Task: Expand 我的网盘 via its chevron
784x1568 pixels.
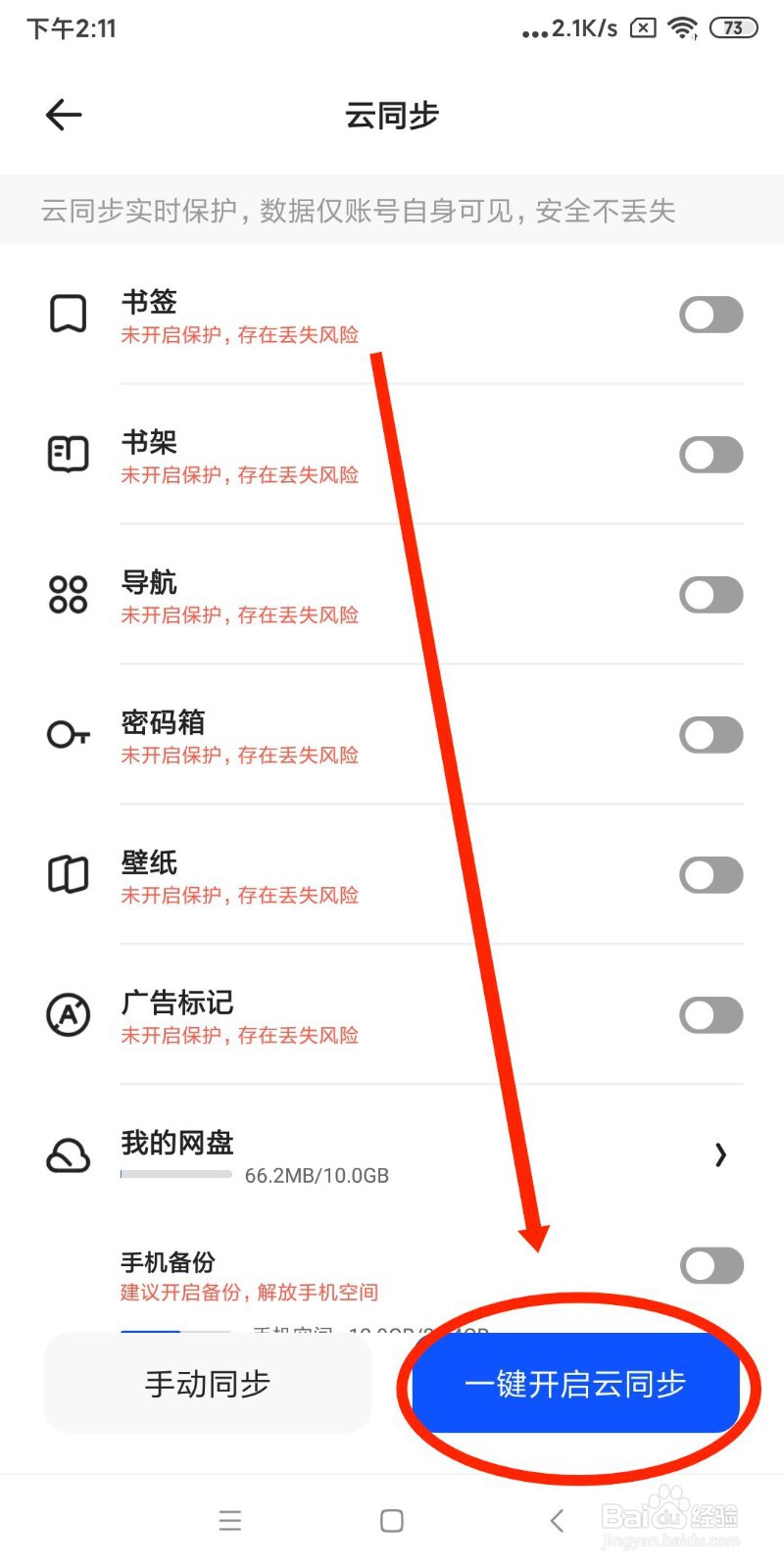Action: pos(721,1156)
